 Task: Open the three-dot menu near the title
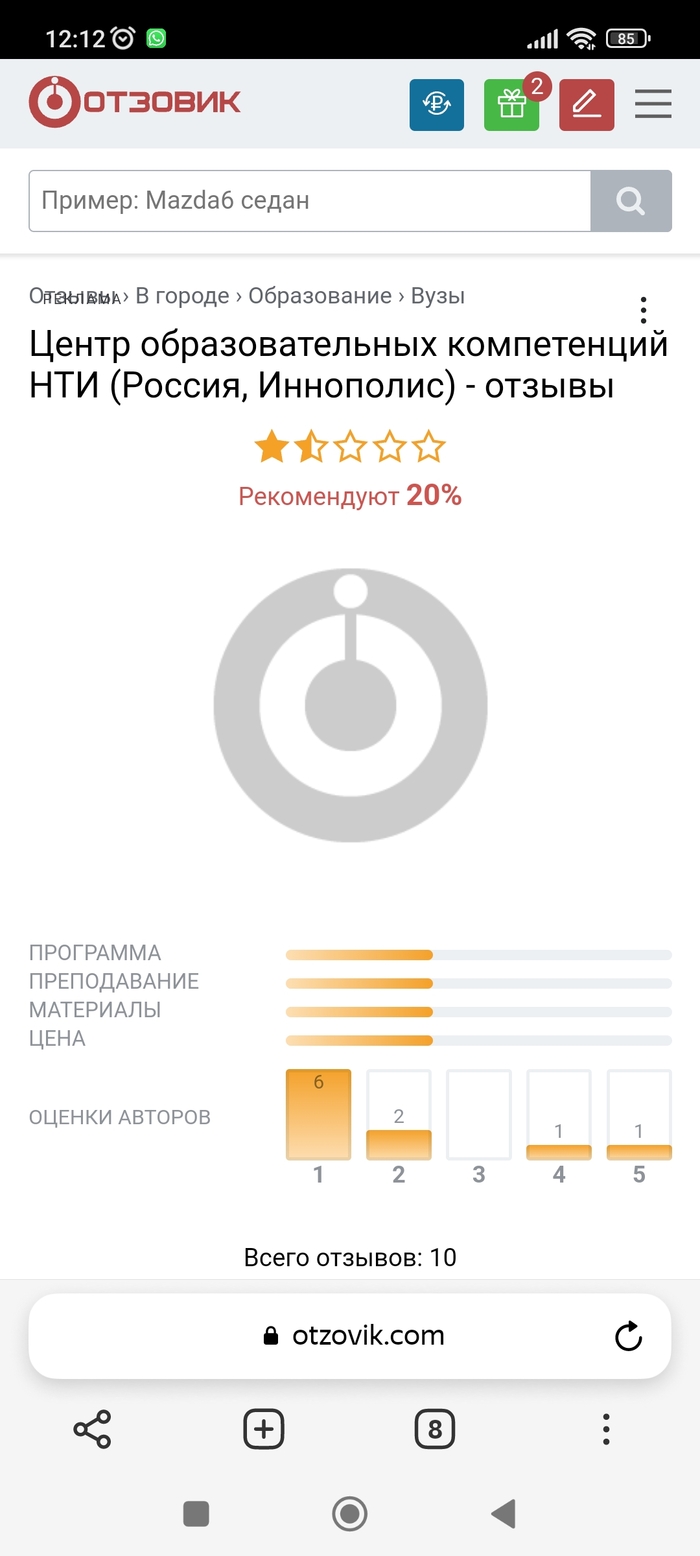[643, 310]
